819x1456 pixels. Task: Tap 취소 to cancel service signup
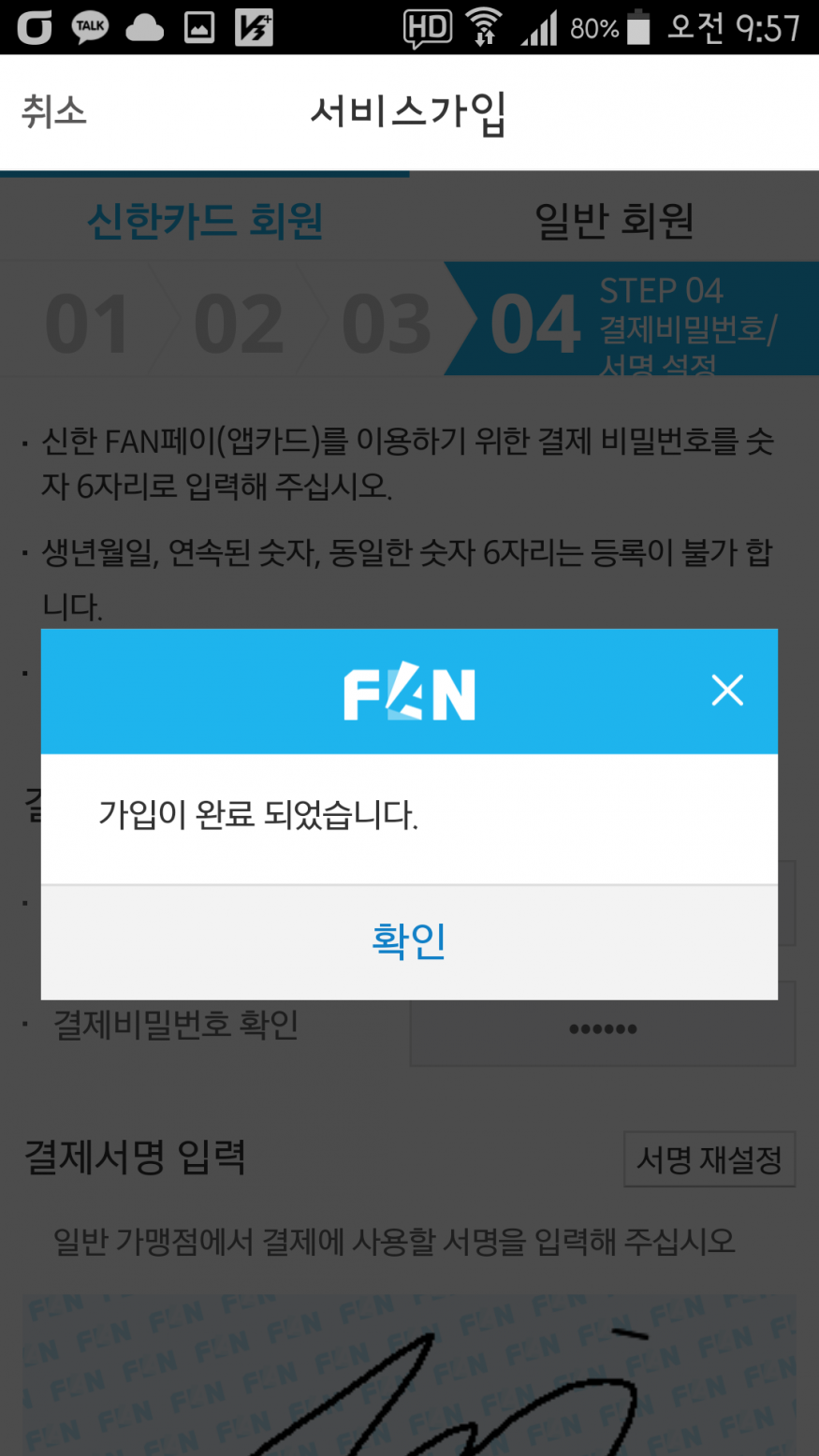click(x=54, y=112)
